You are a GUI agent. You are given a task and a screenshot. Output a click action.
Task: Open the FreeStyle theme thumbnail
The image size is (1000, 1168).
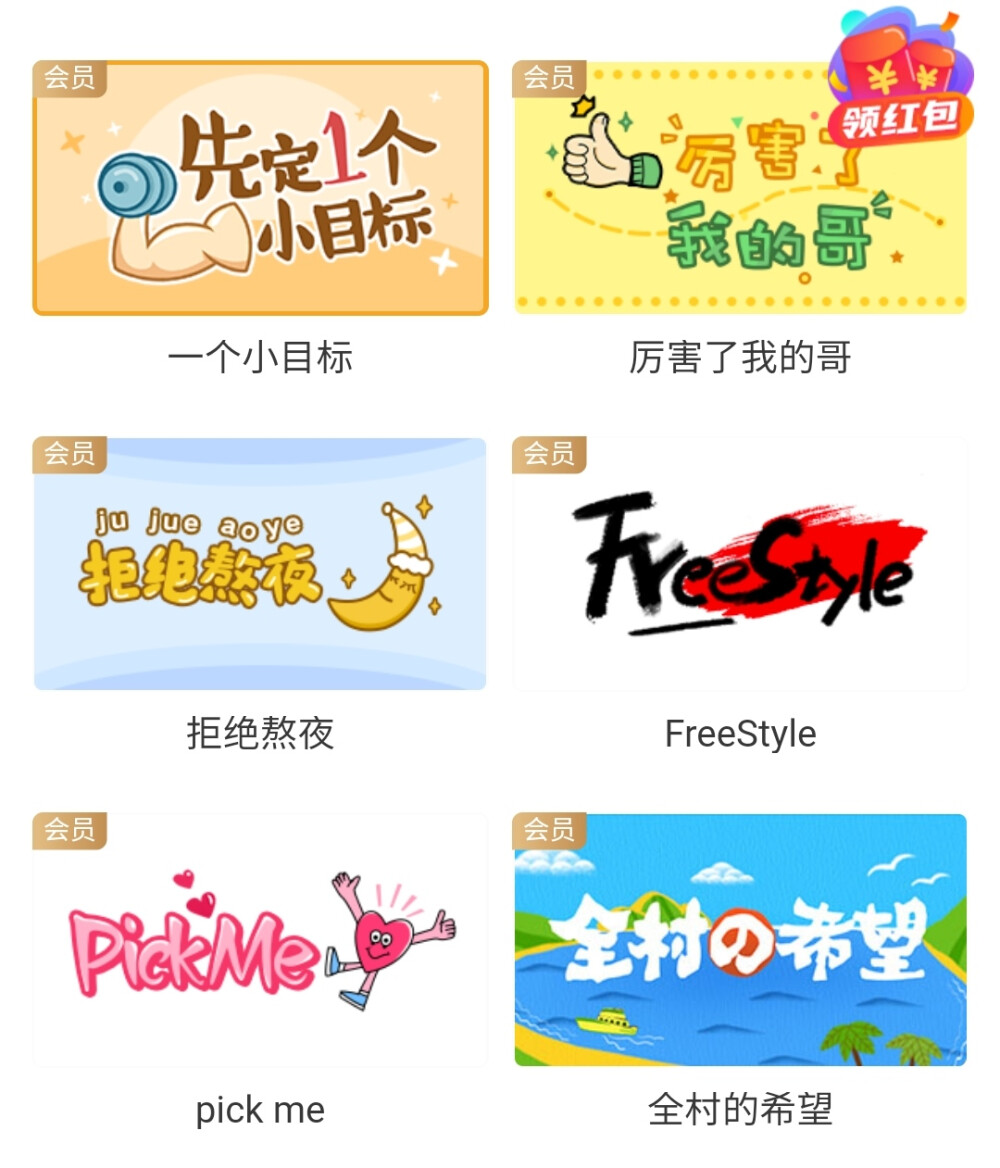(740, 563)
